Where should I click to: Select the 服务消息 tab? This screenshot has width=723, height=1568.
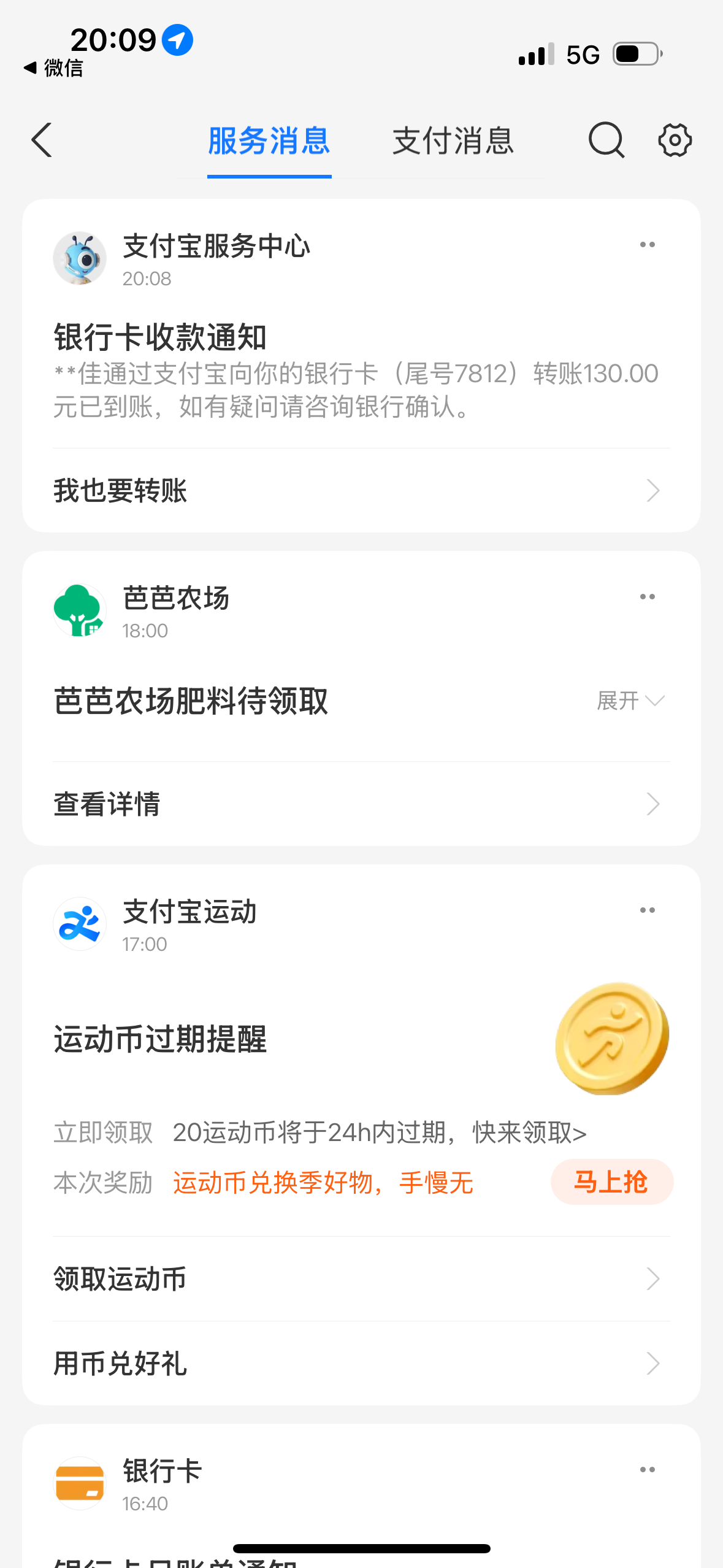click(x=269, y=141)
